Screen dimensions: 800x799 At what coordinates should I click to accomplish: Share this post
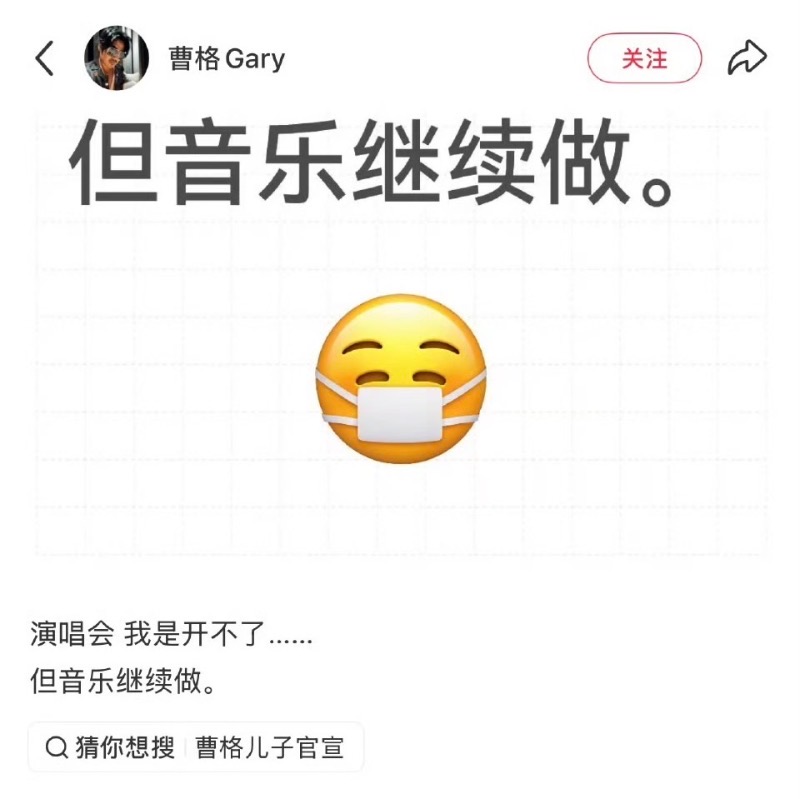point(746,58)
